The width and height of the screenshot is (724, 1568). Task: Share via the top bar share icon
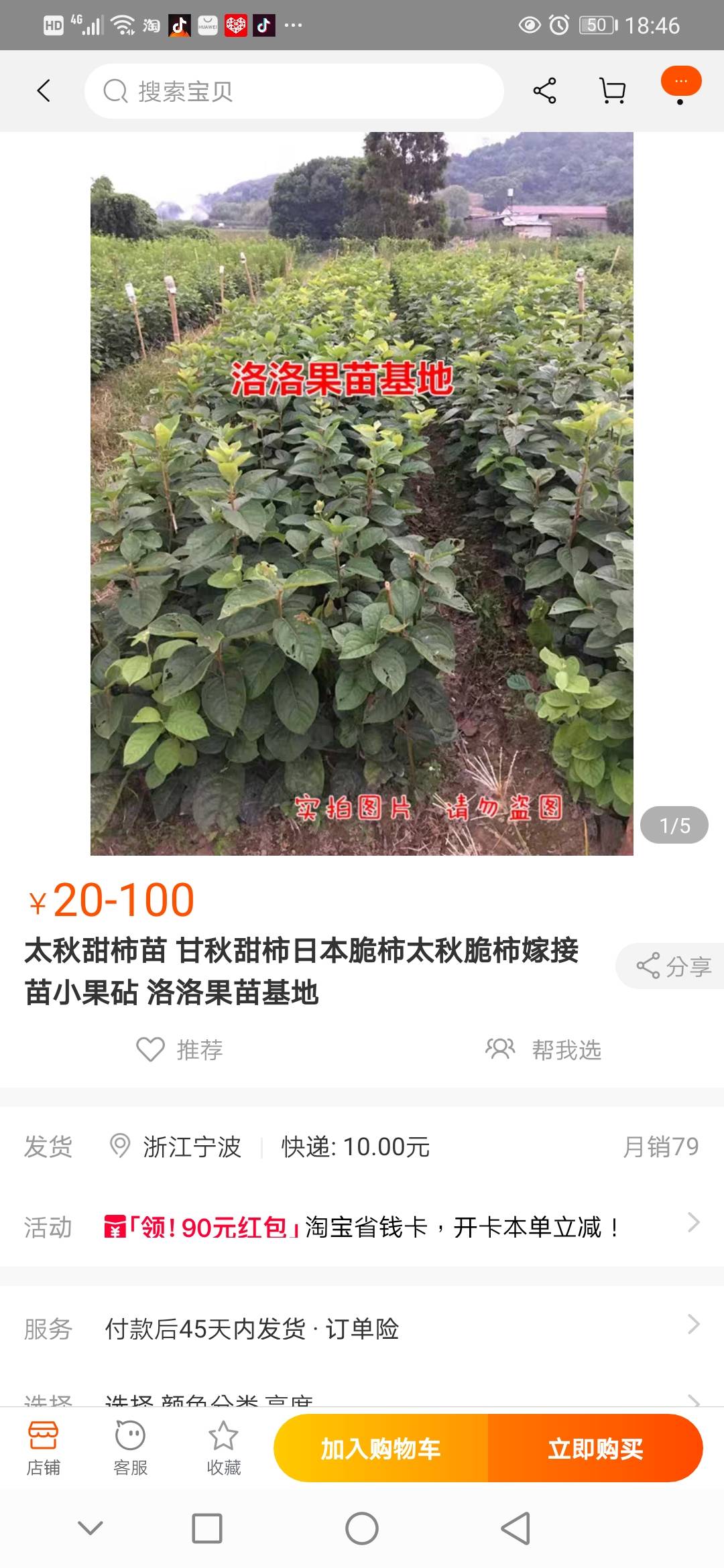(x=544, y=90)
